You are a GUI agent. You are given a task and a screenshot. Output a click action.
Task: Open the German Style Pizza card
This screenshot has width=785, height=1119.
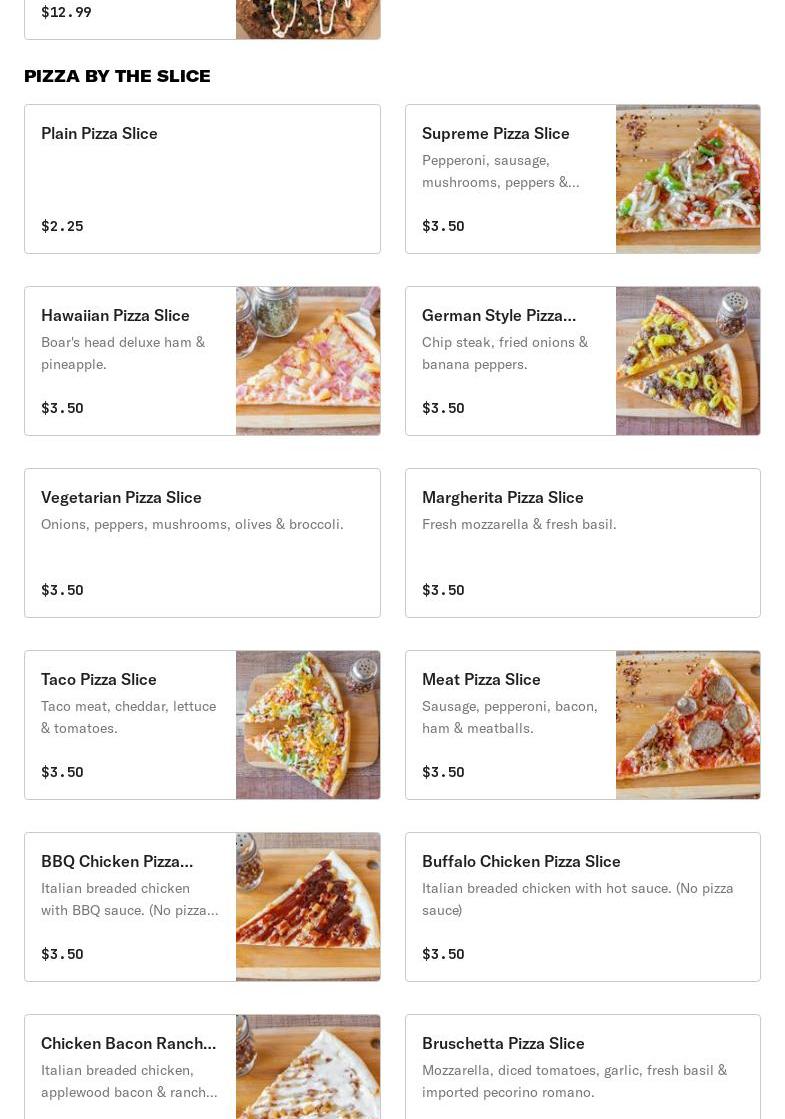coord(582,361)
